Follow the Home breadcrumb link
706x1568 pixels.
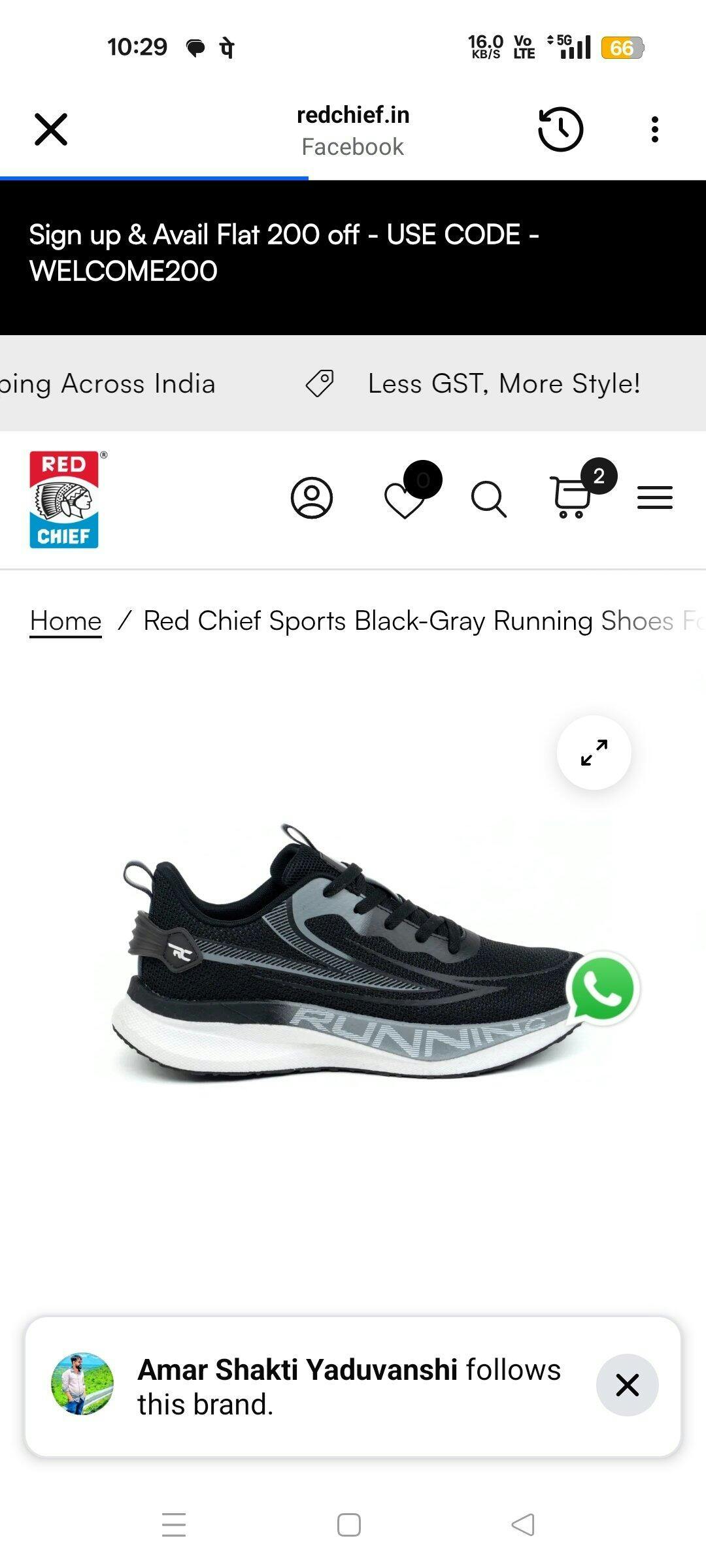[x=66, y=621]
